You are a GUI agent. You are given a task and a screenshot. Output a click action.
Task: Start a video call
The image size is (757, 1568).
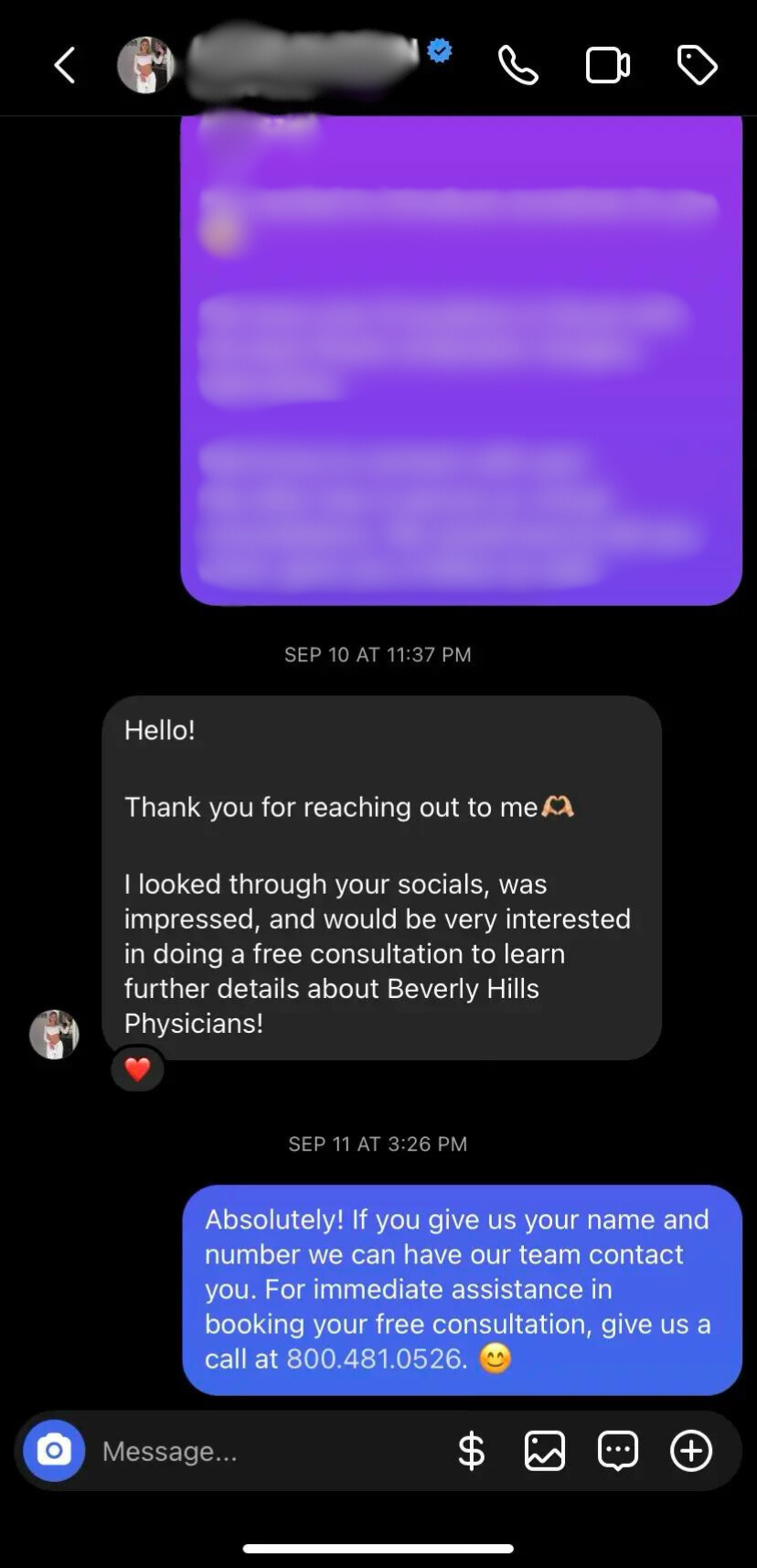(x=607, y=66)
